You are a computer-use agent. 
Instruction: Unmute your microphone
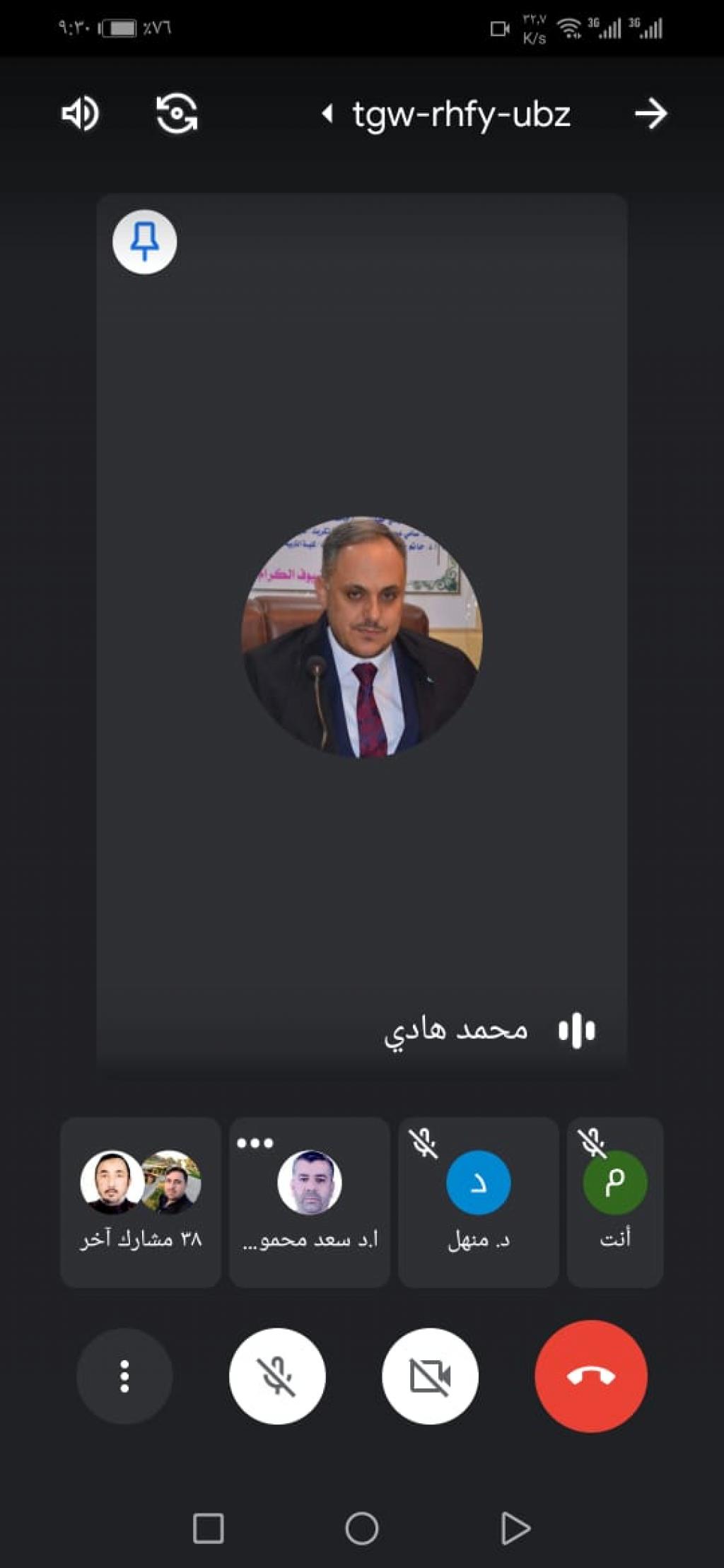277,1376
